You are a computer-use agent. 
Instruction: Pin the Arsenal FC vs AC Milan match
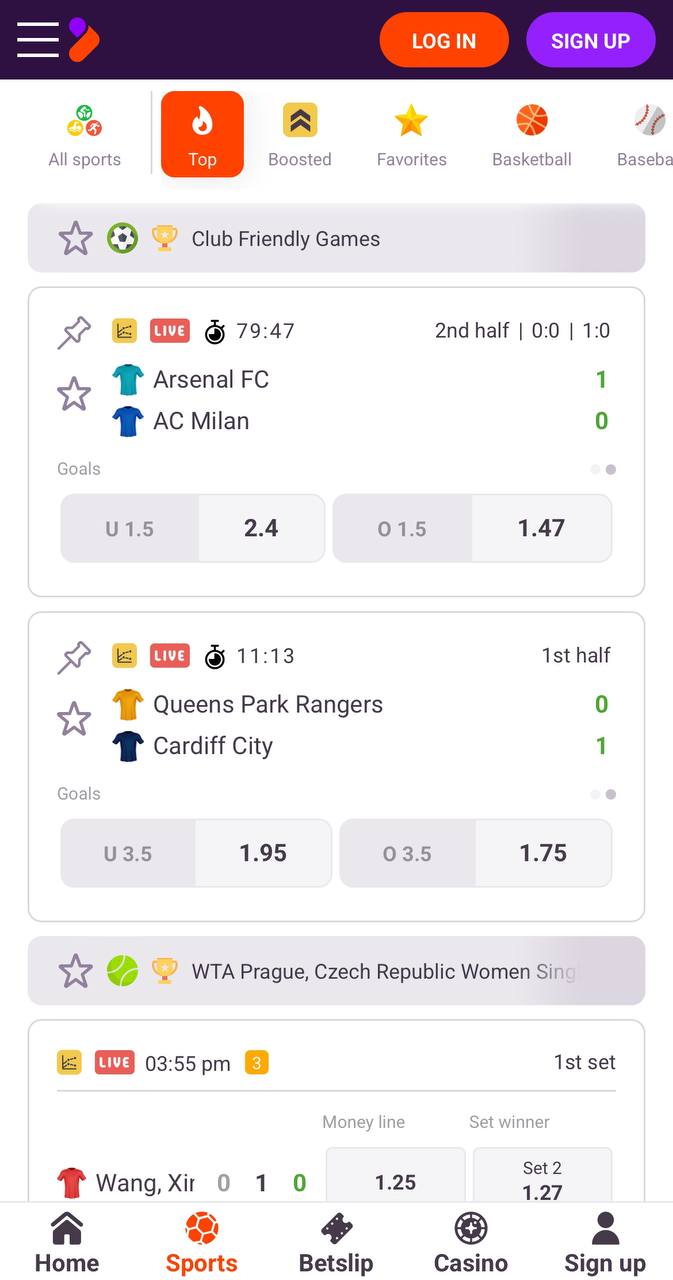pyautogui.click(x=74, y=332)
